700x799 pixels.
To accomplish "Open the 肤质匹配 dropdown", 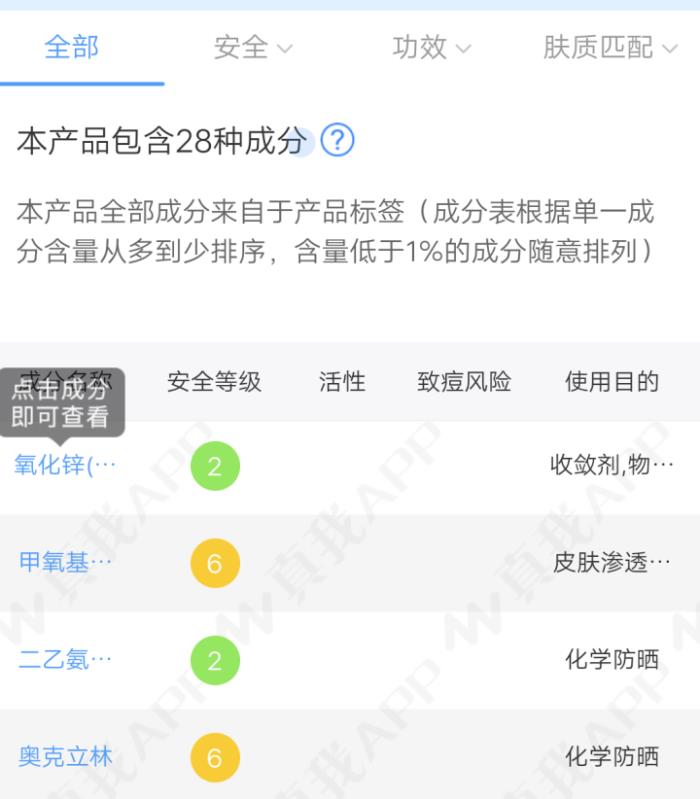I will coord(610,47).
